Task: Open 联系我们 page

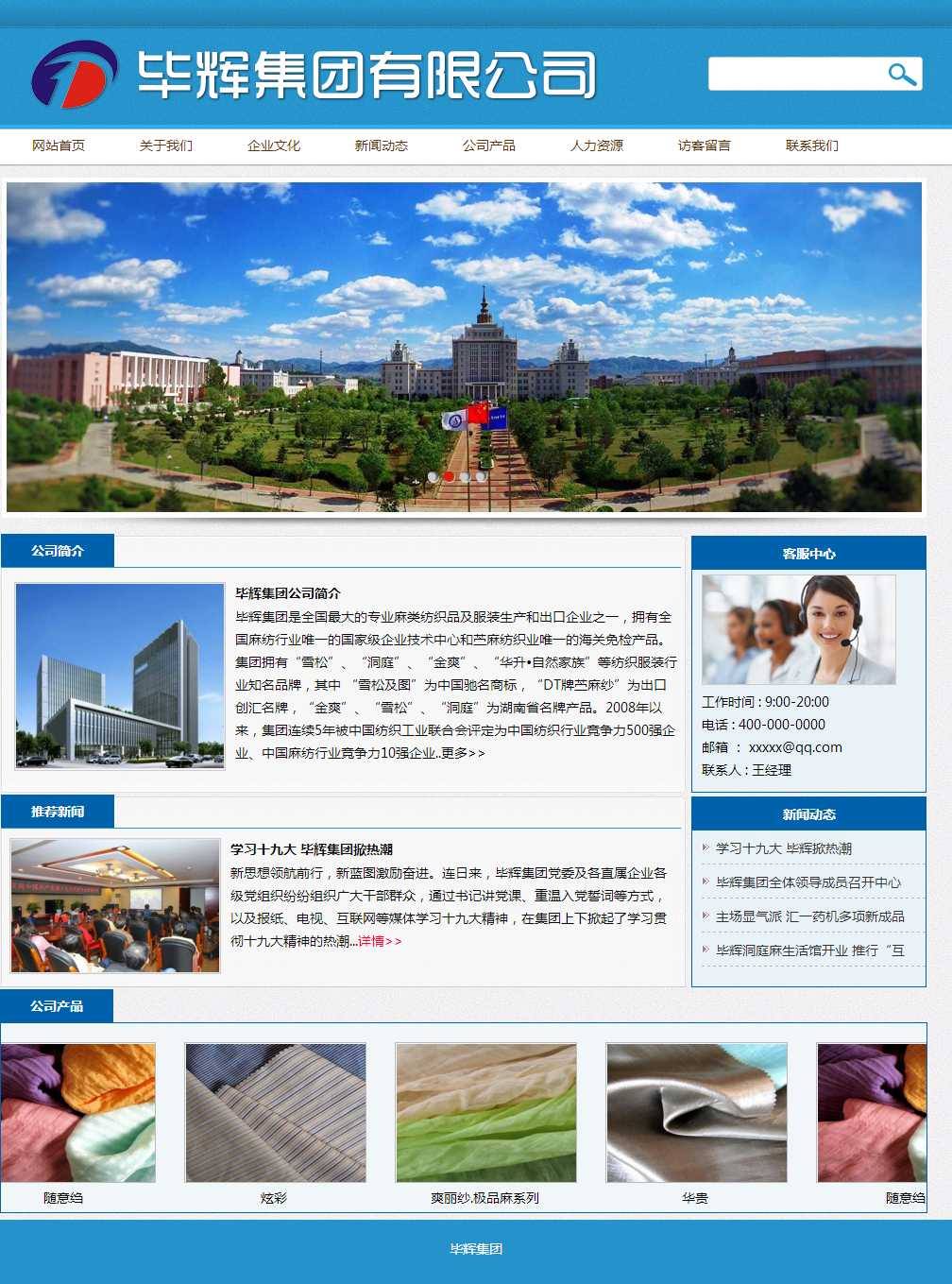Action: pyautogui.click(x=812, y=146)
